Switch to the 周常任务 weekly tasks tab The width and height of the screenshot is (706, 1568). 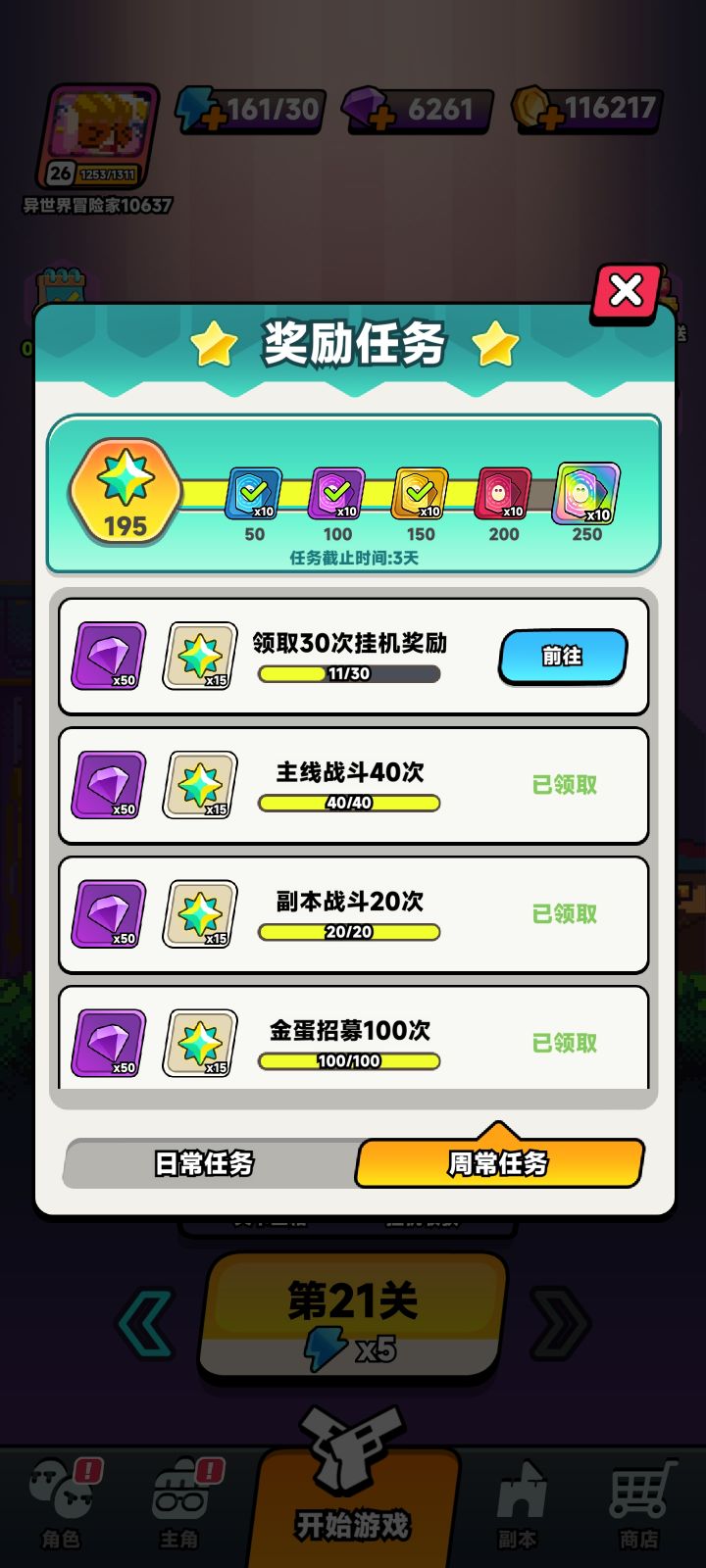498,1164
